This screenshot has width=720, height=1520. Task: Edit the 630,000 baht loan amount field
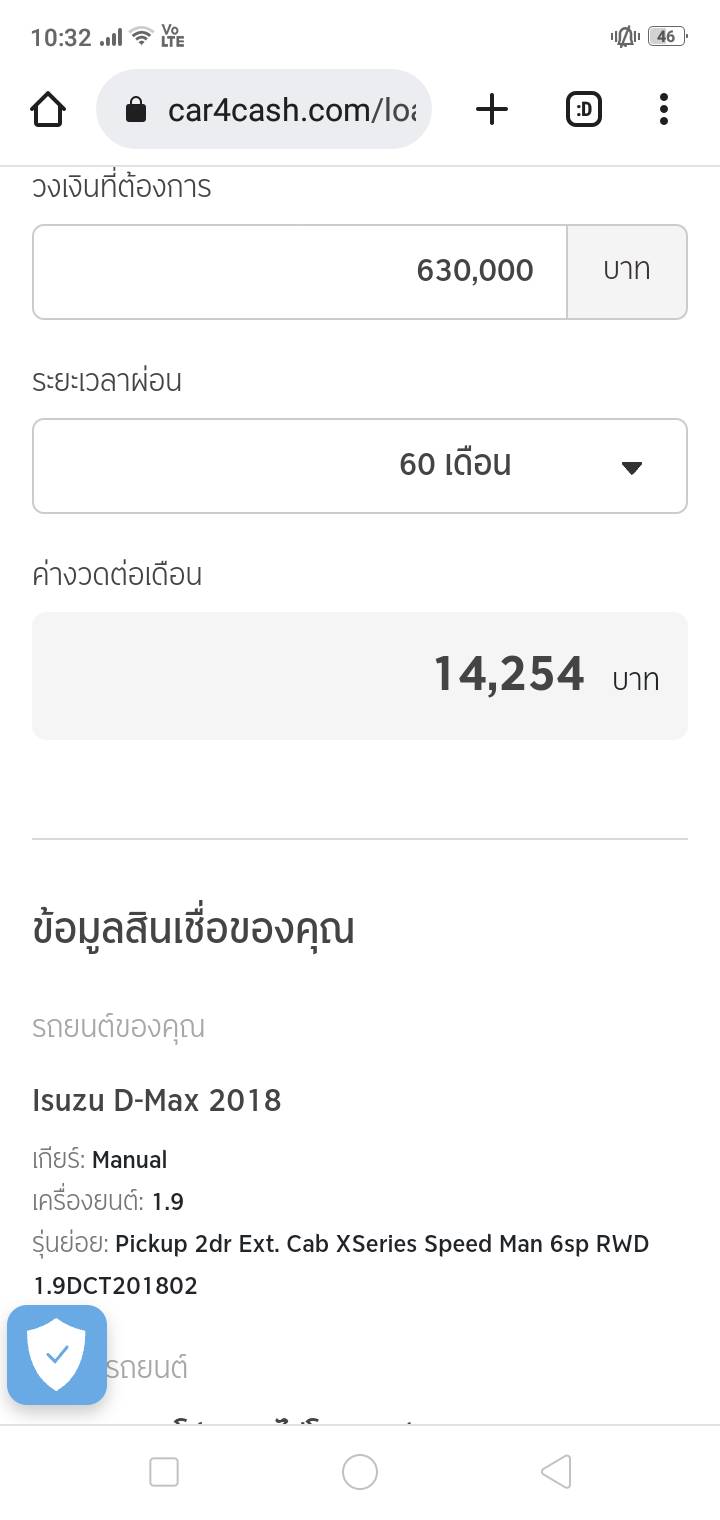[300, 271]
